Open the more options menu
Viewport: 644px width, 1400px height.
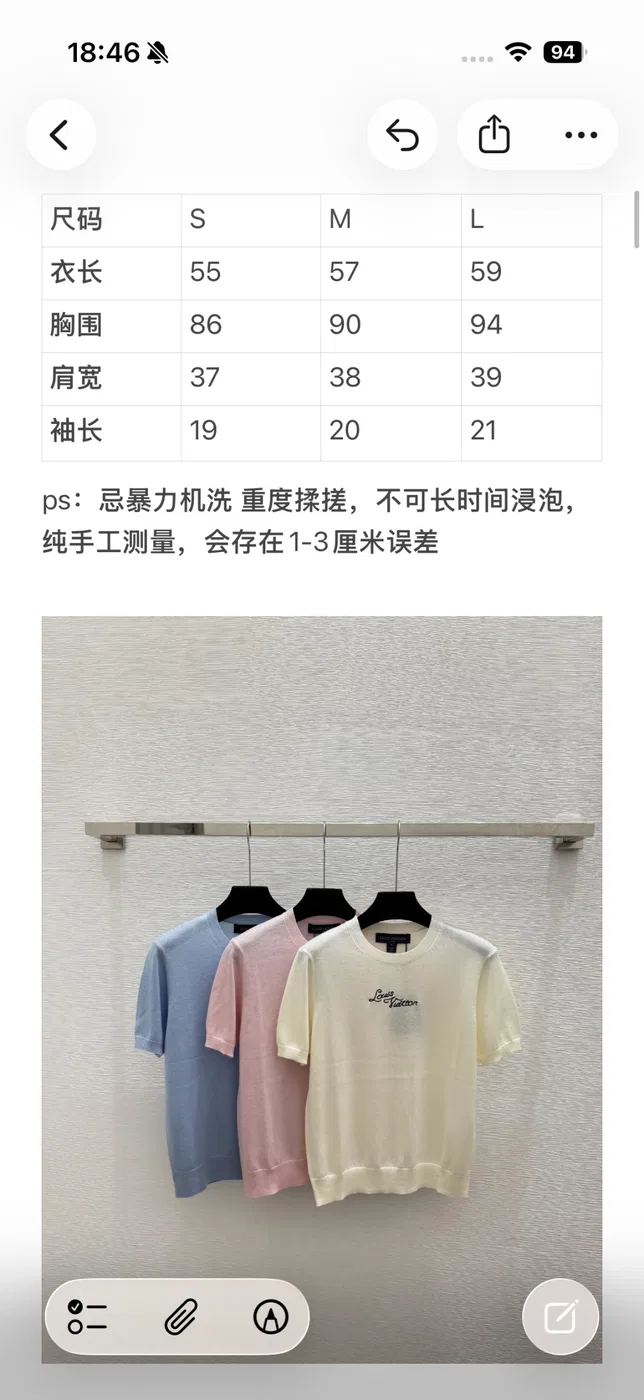(581, 135)
